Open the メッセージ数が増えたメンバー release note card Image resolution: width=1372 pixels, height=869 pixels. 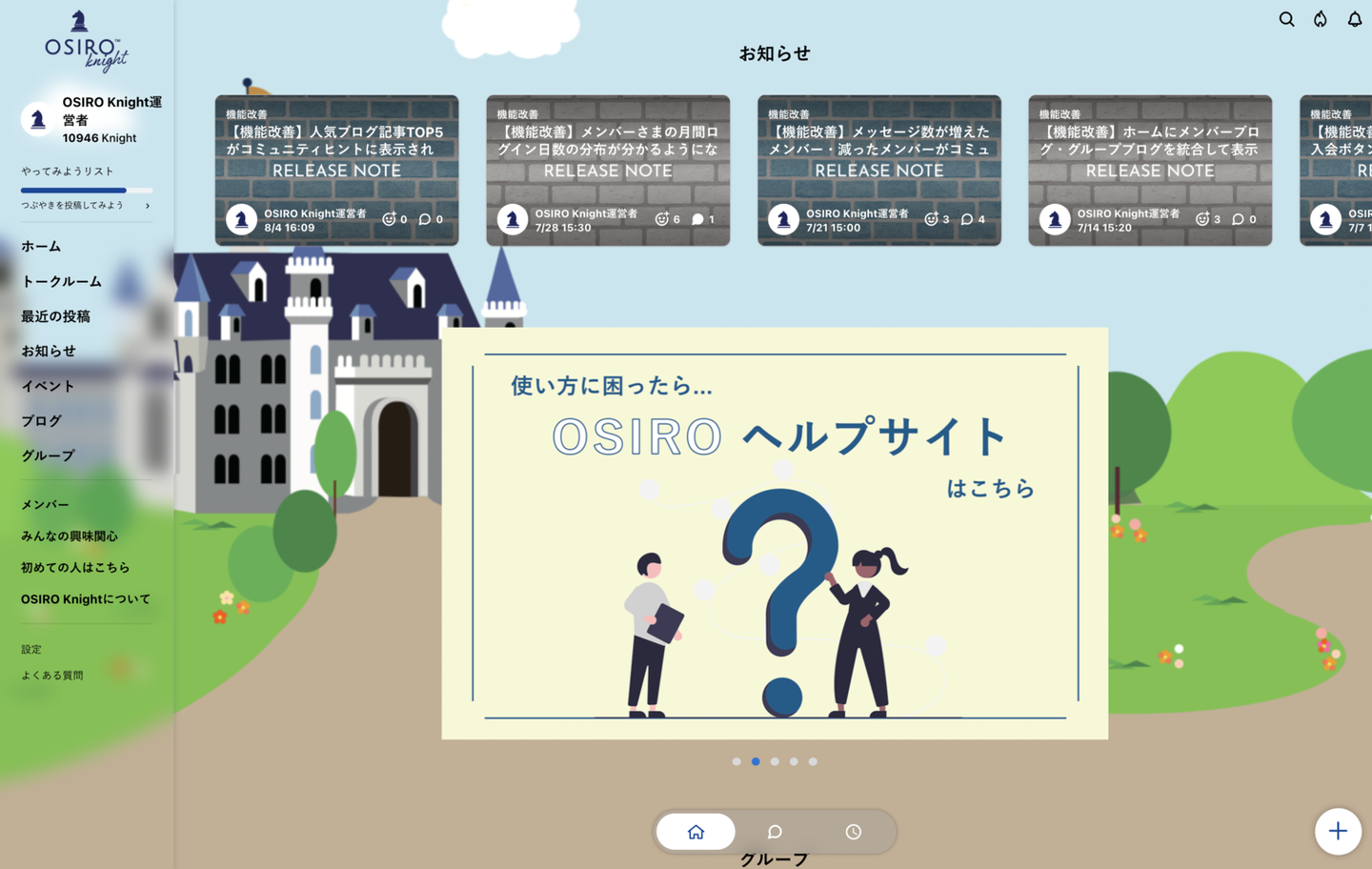tap(878, 170)
